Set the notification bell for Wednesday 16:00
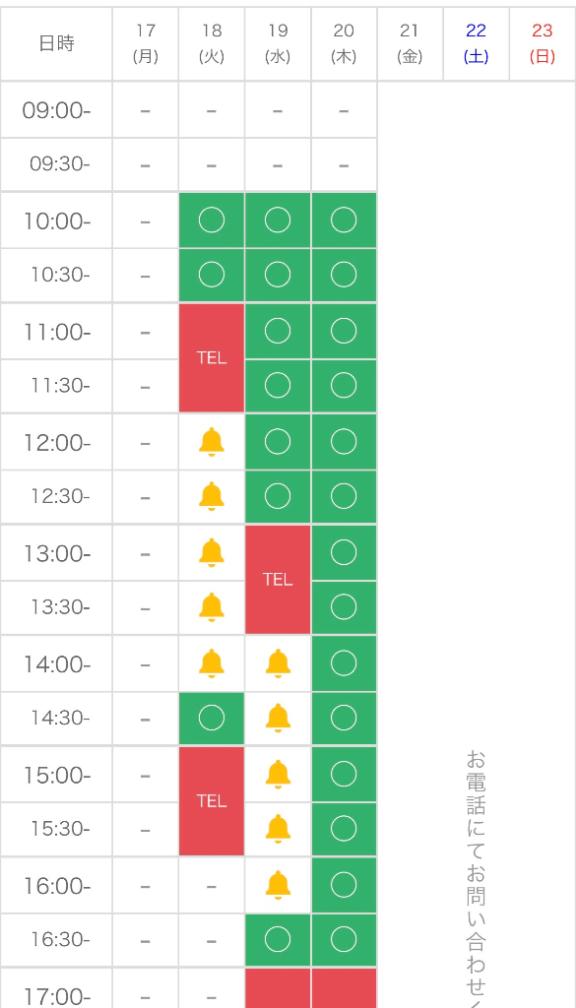The height and width of the screenshot is (1008, 576). pos(278,885)
